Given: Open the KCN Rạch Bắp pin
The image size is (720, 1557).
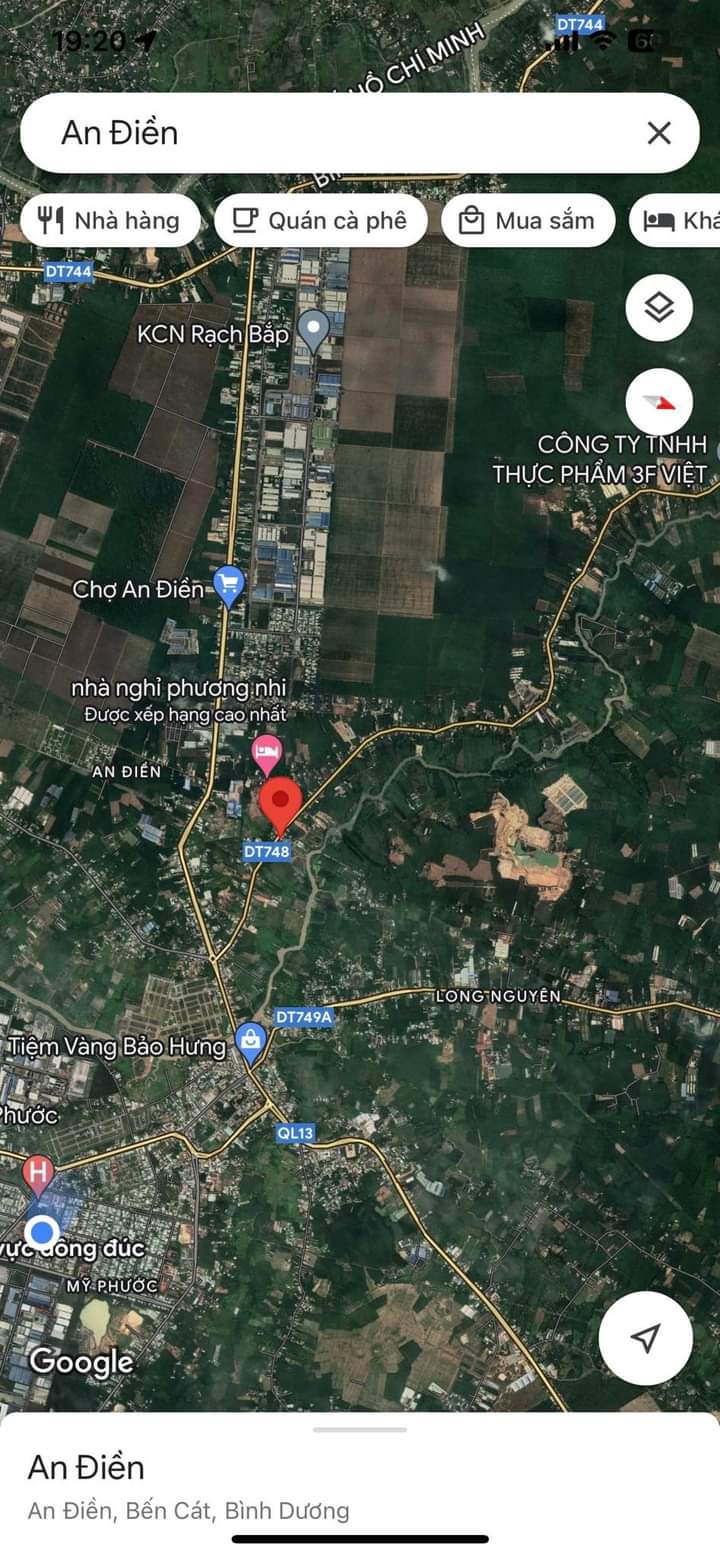Looking at the screenshot, I should click(314, 330).
